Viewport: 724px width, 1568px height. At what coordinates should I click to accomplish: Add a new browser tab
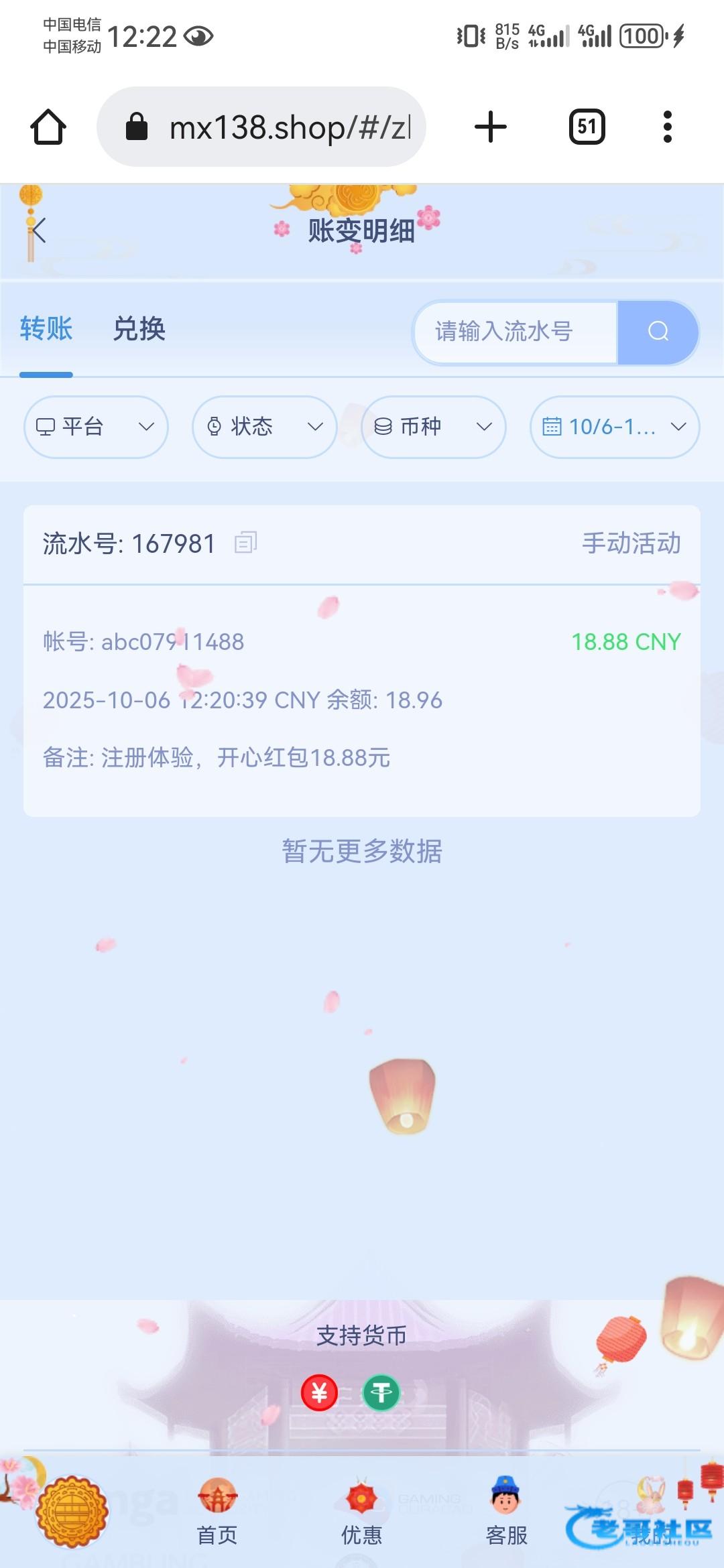pyautogui.click(x=491, y=127)
